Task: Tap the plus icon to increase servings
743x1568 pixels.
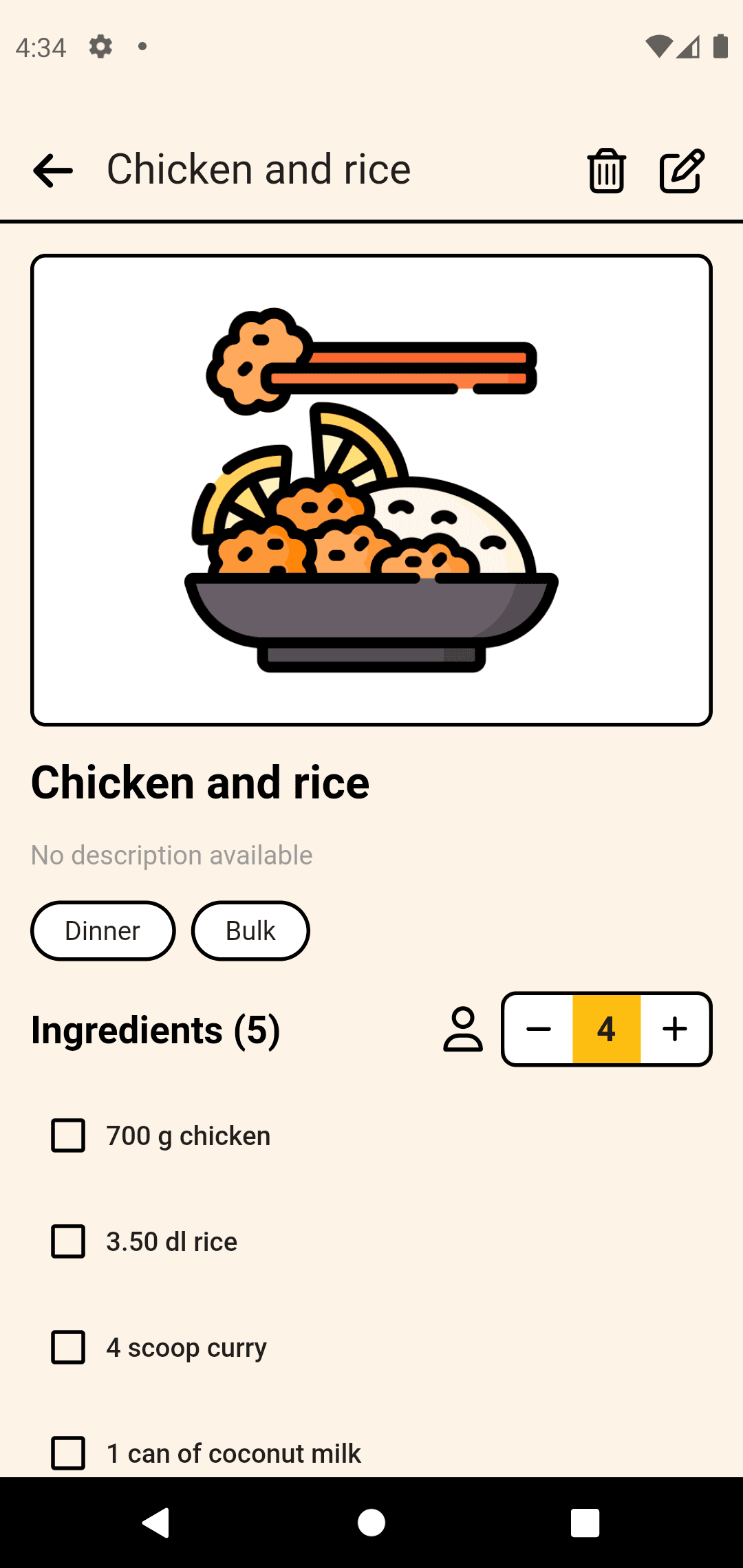Action: coord(674,1030)
